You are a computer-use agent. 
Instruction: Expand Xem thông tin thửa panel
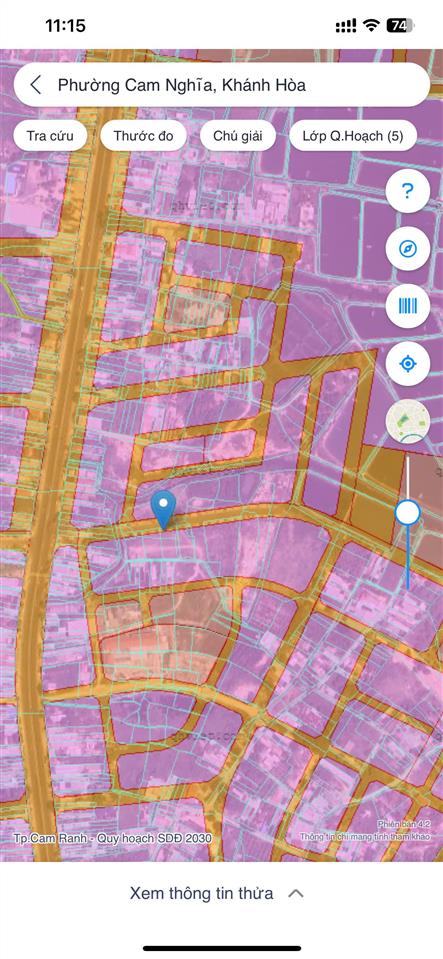[217, 894]
